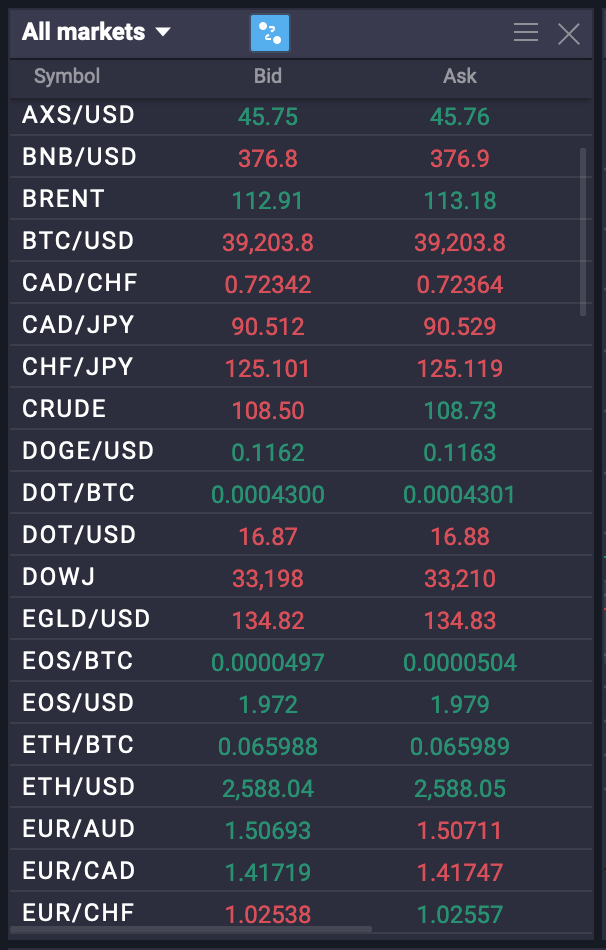This screenshot has height=950, width=606.
Task: Select the EGLD/USD market
Action: 86,619
